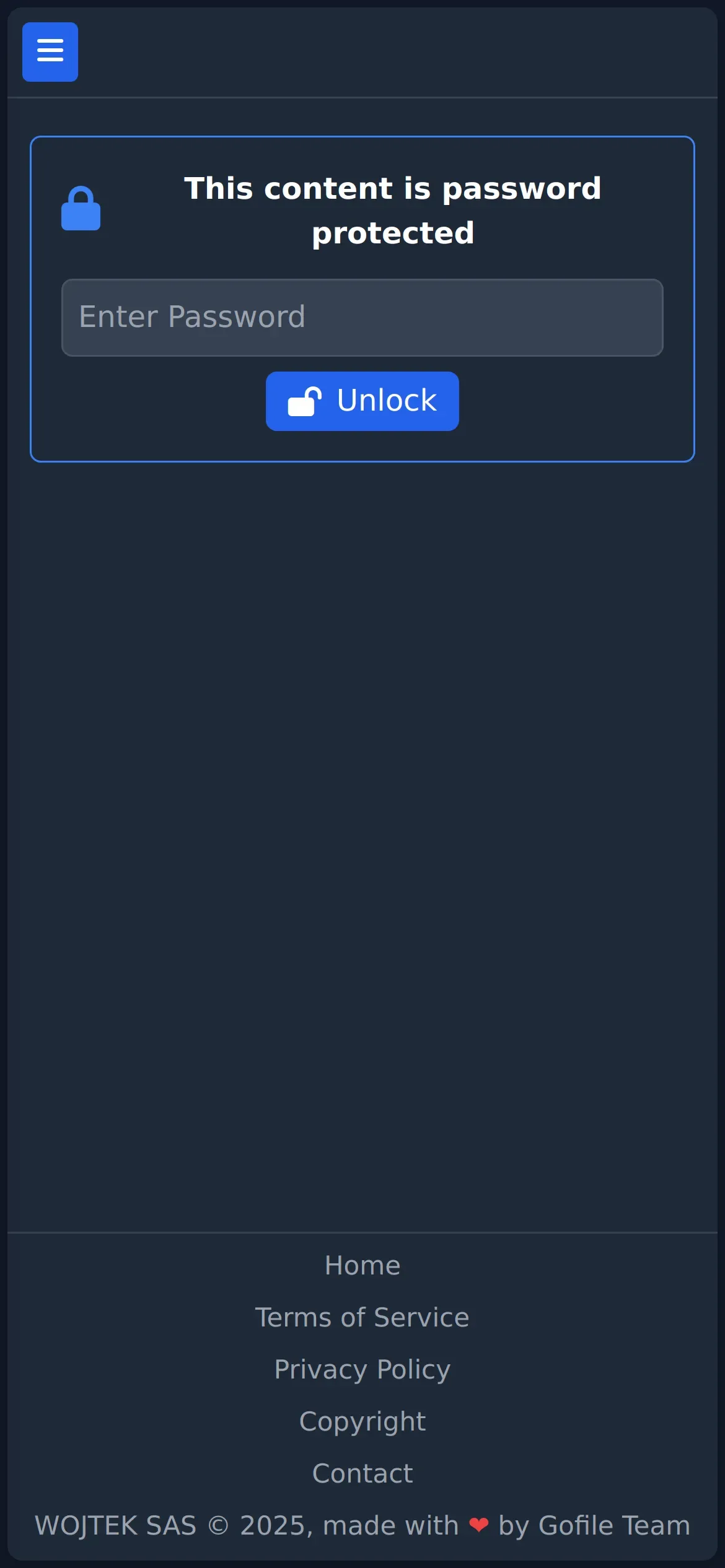
Task: Open the Copyright page
Action: click(x=362, y=1421)
